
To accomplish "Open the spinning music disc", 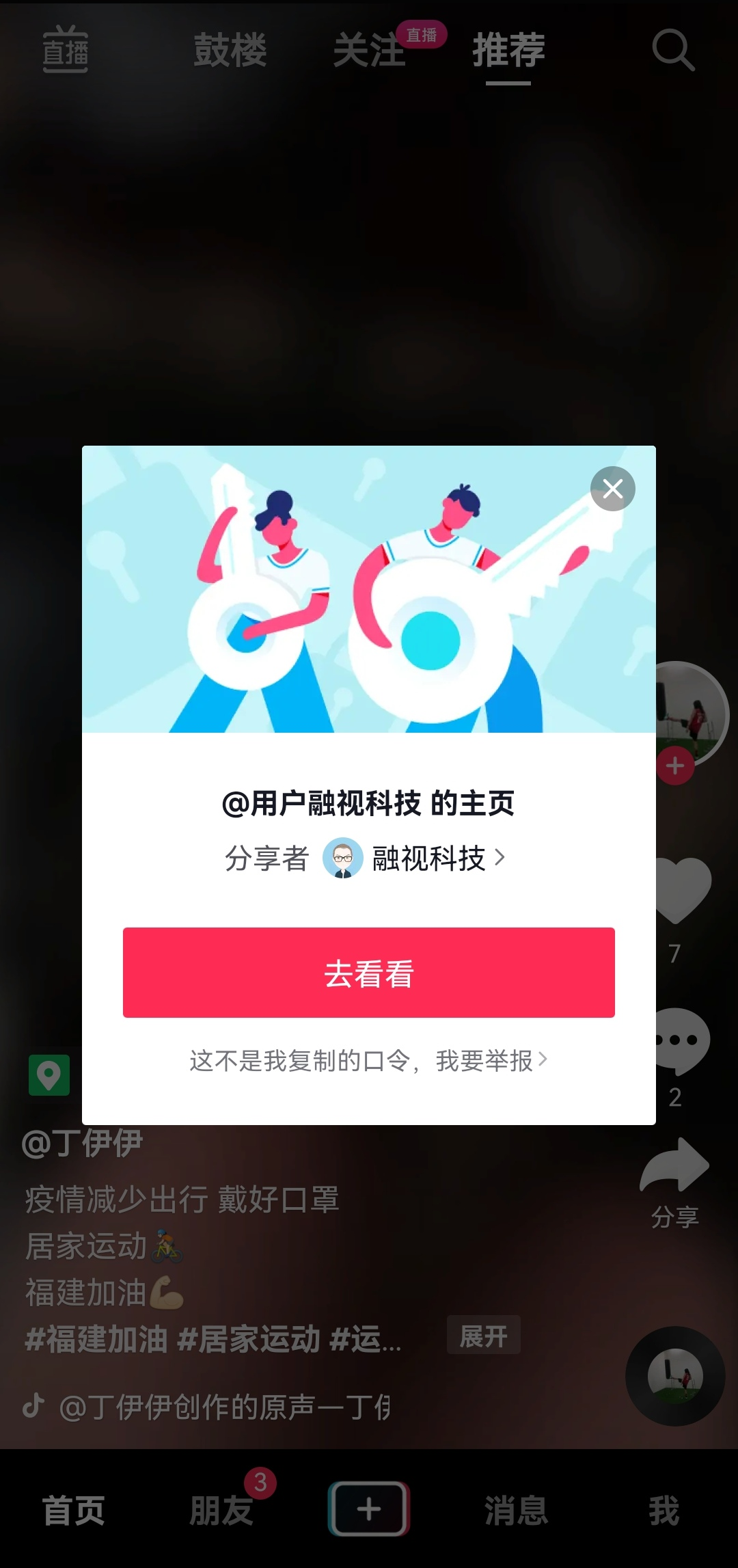I will pos(675,1376).
